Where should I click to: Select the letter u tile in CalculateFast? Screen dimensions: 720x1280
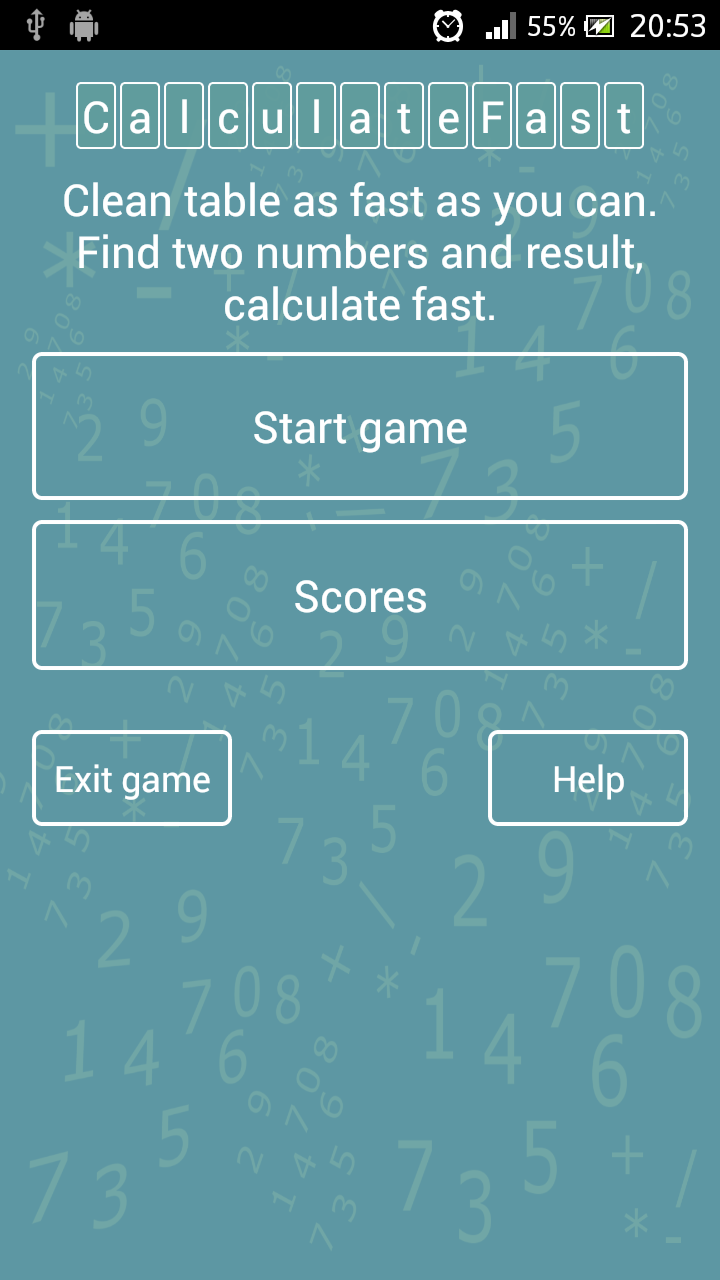tap(273, 115)
